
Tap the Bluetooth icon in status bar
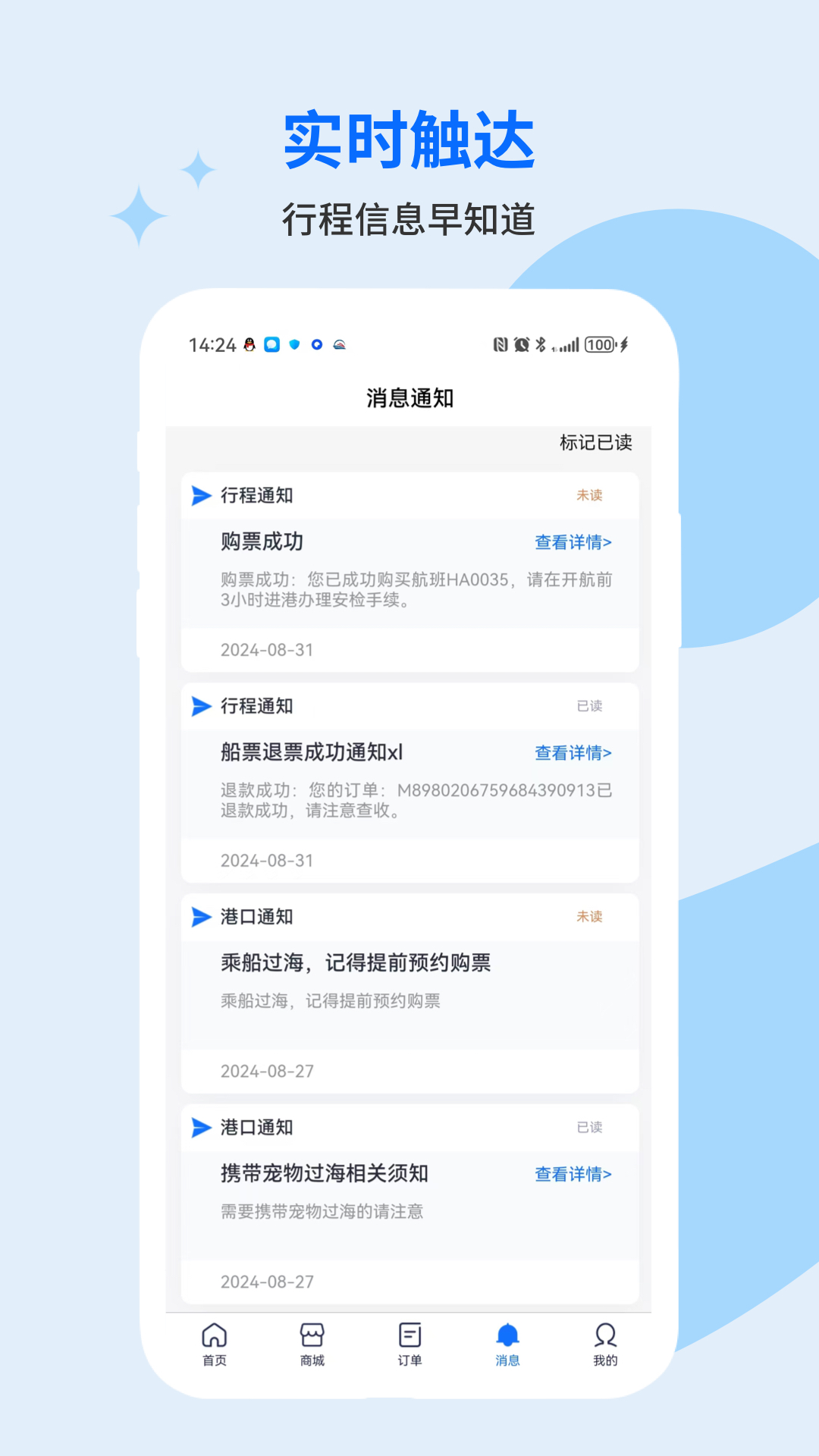point(541,344)
